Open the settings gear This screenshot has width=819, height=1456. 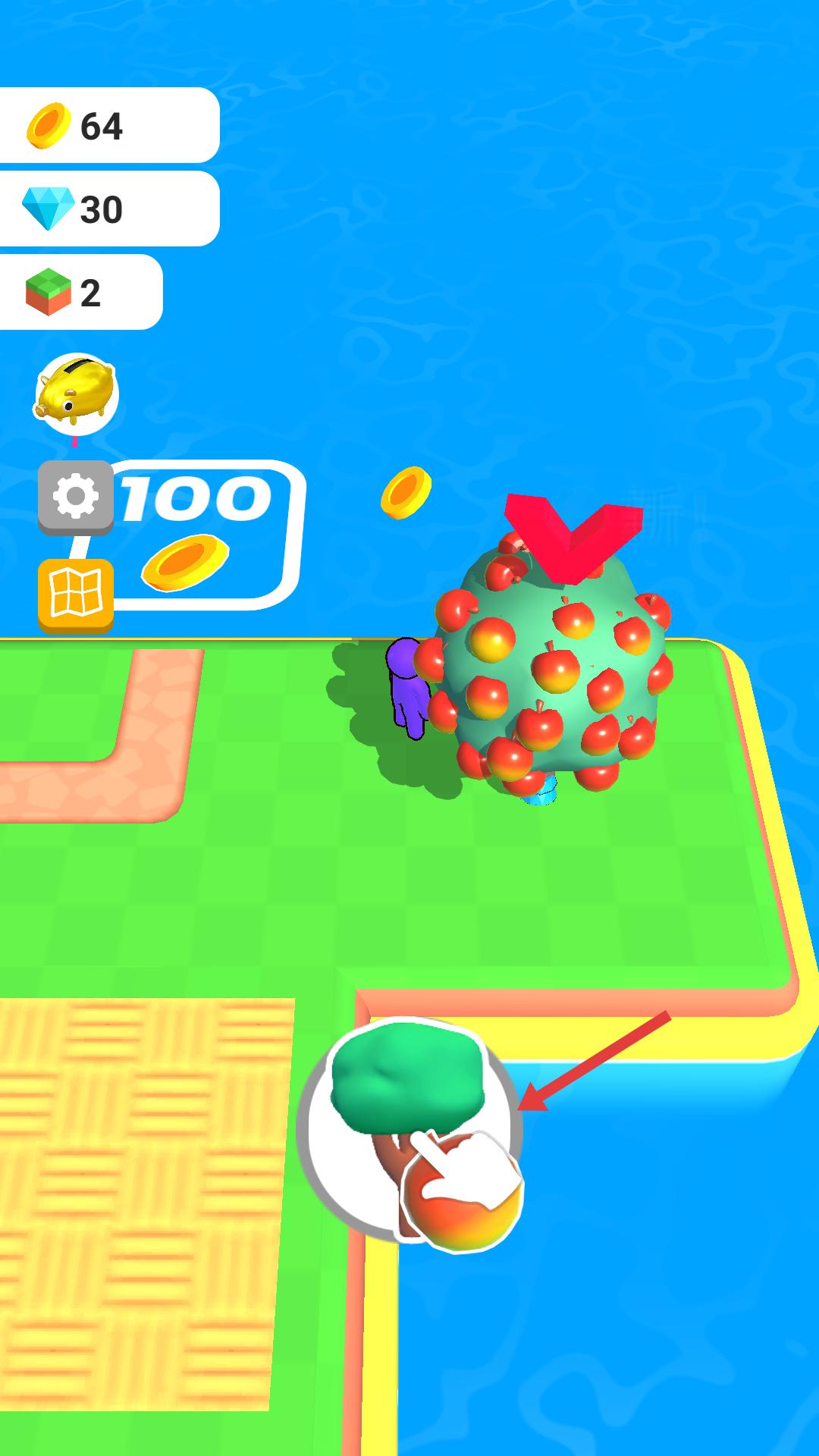76,497
